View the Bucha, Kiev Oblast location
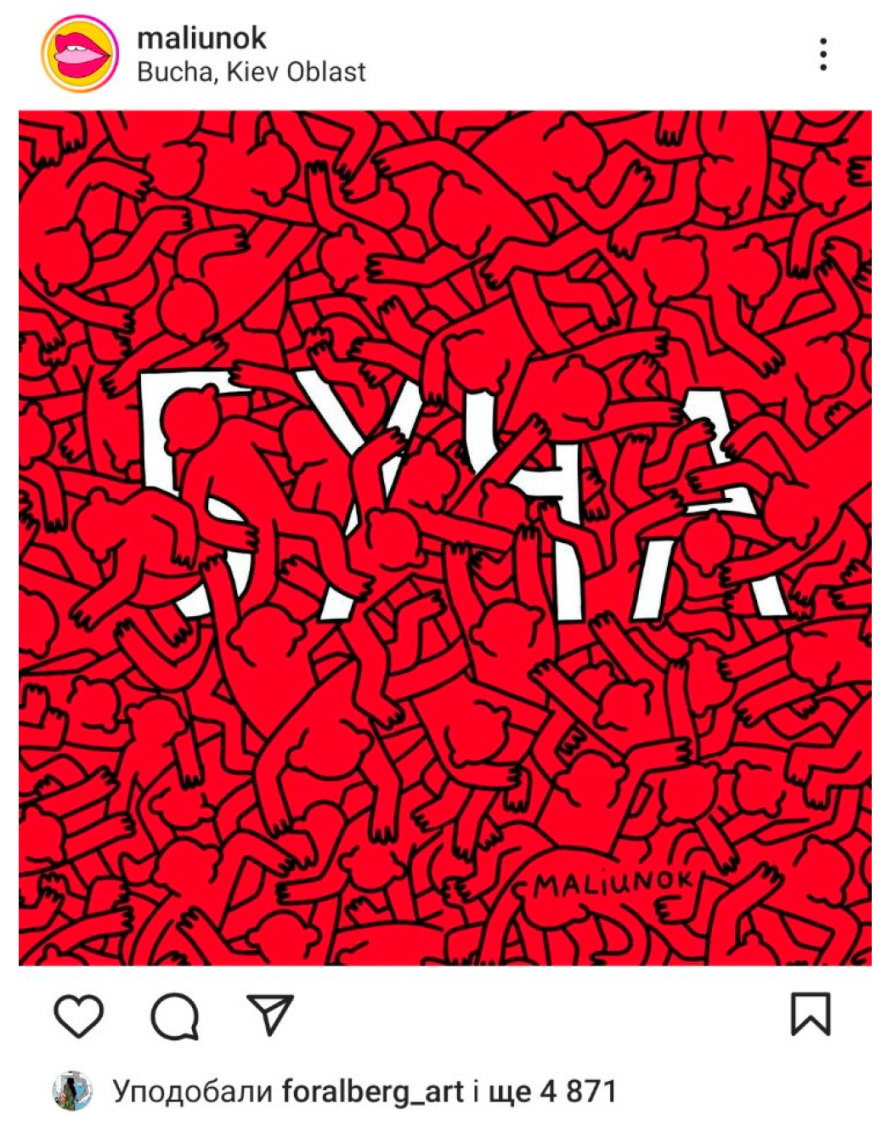Viewport: 893px width, 1126px height. click(251, 72)
